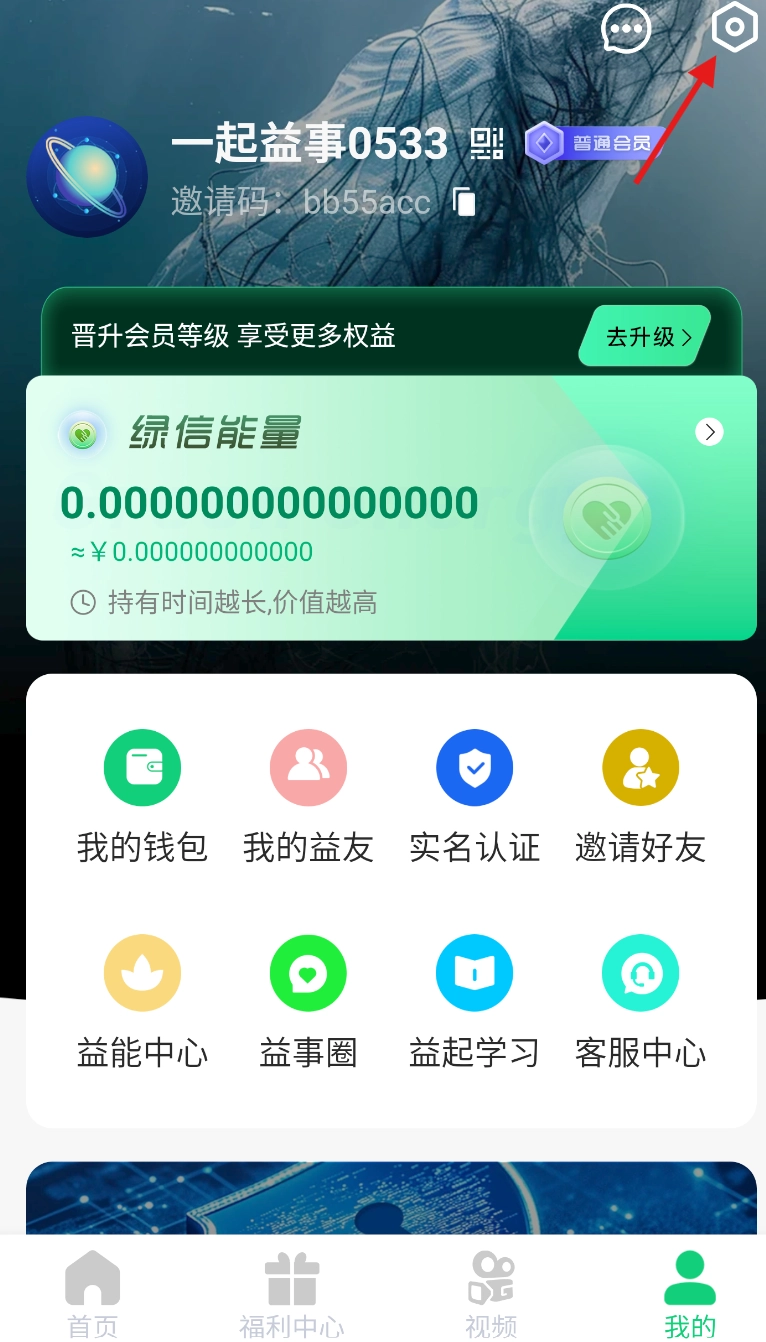Switch to the 视频 tab

tap(491, 1294)
